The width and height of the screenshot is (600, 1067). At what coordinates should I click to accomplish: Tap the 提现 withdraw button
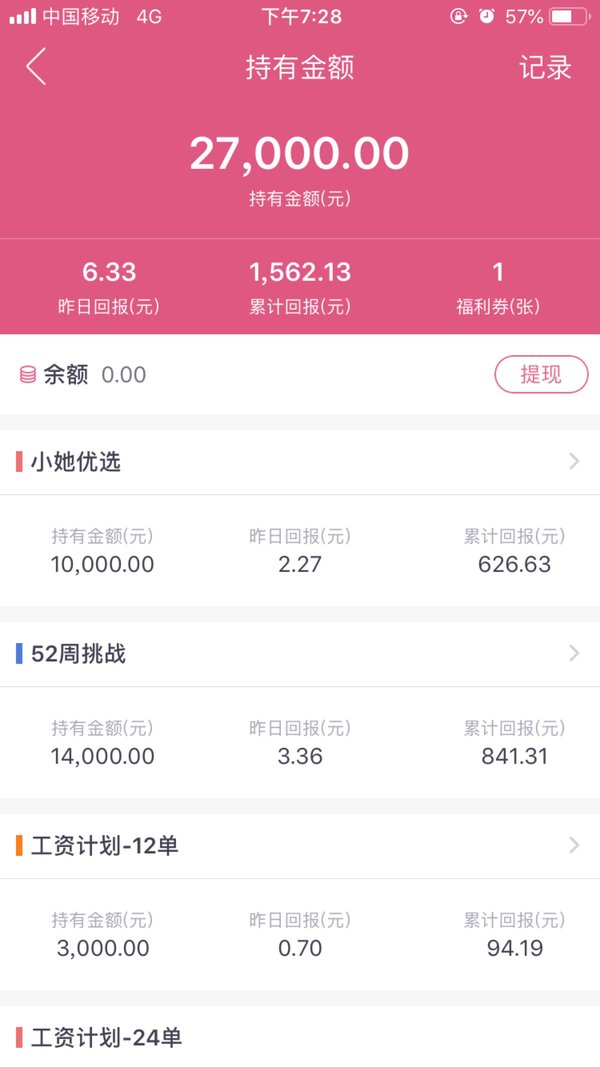coord(541,374)
